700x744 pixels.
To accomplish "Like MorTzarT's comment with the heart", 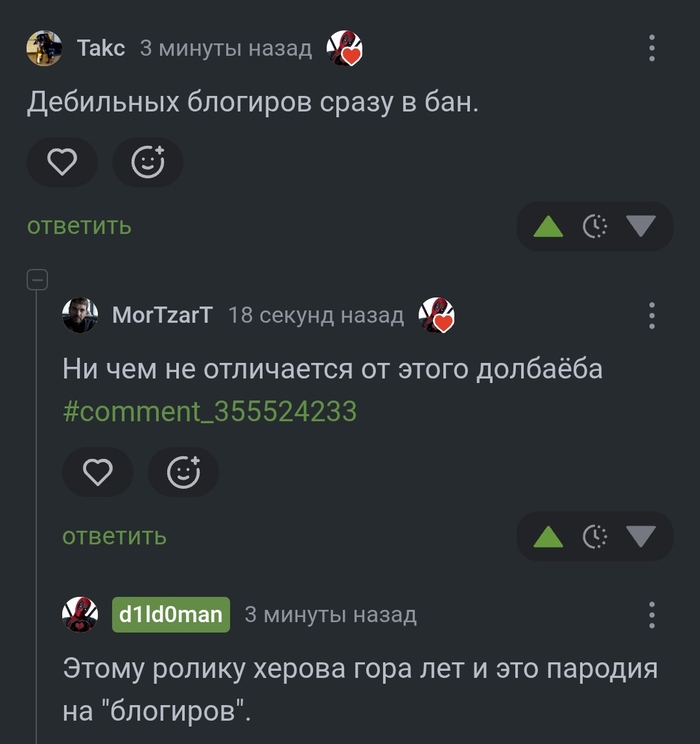I will (97, 472).
